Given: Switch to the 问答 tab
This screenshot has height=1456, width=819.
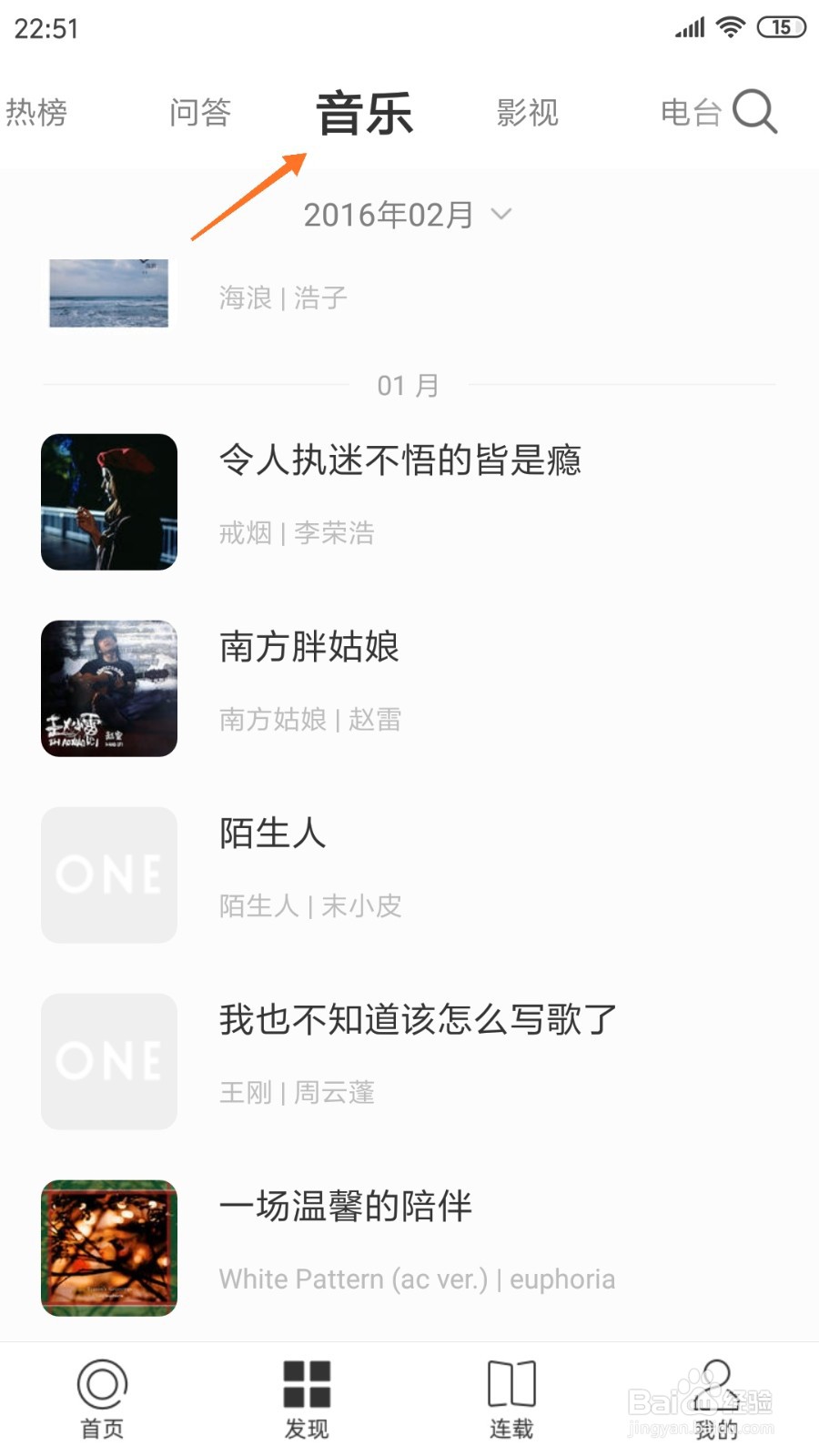Looking at the screenshot, I should click(200, 113).
